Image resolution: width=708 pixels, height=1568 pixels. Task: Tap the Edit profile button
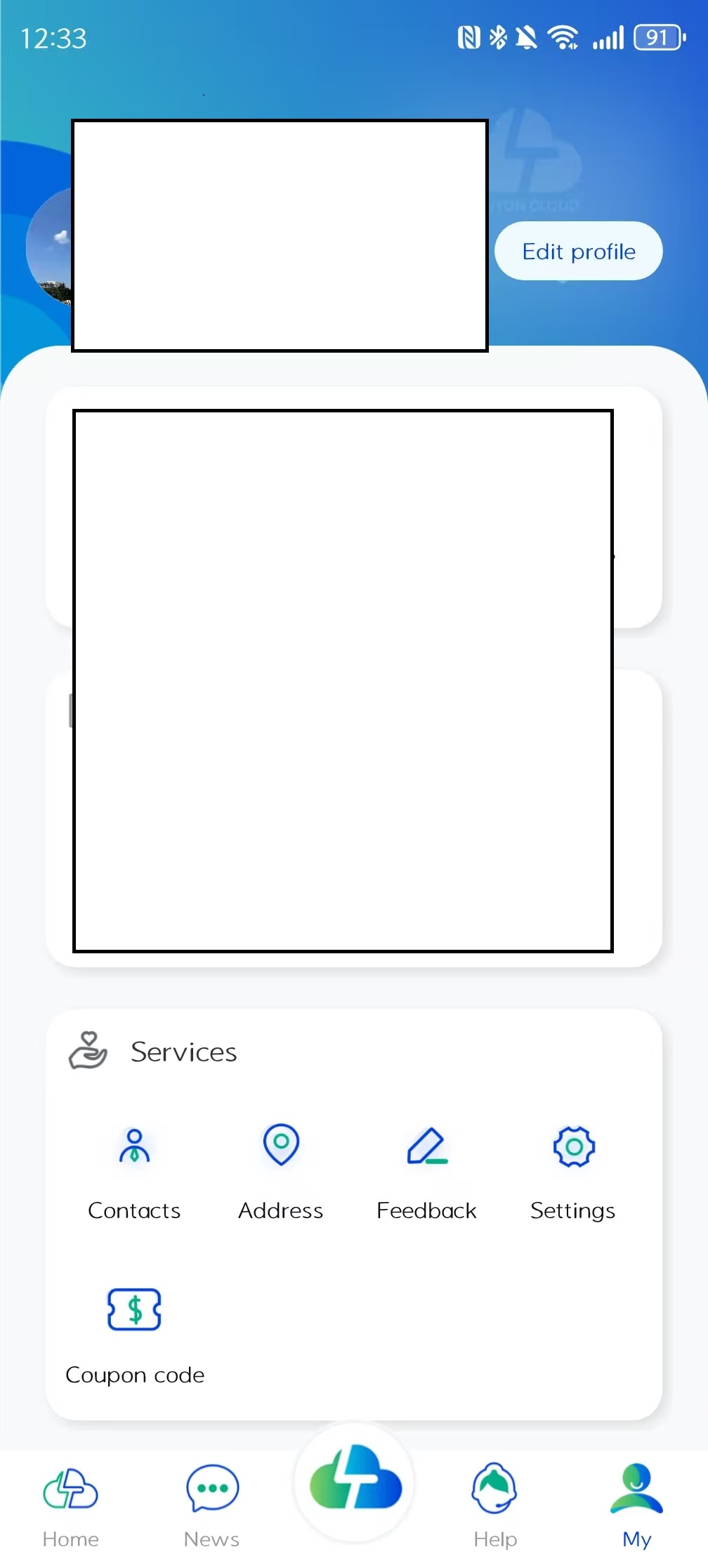(578, 251)
